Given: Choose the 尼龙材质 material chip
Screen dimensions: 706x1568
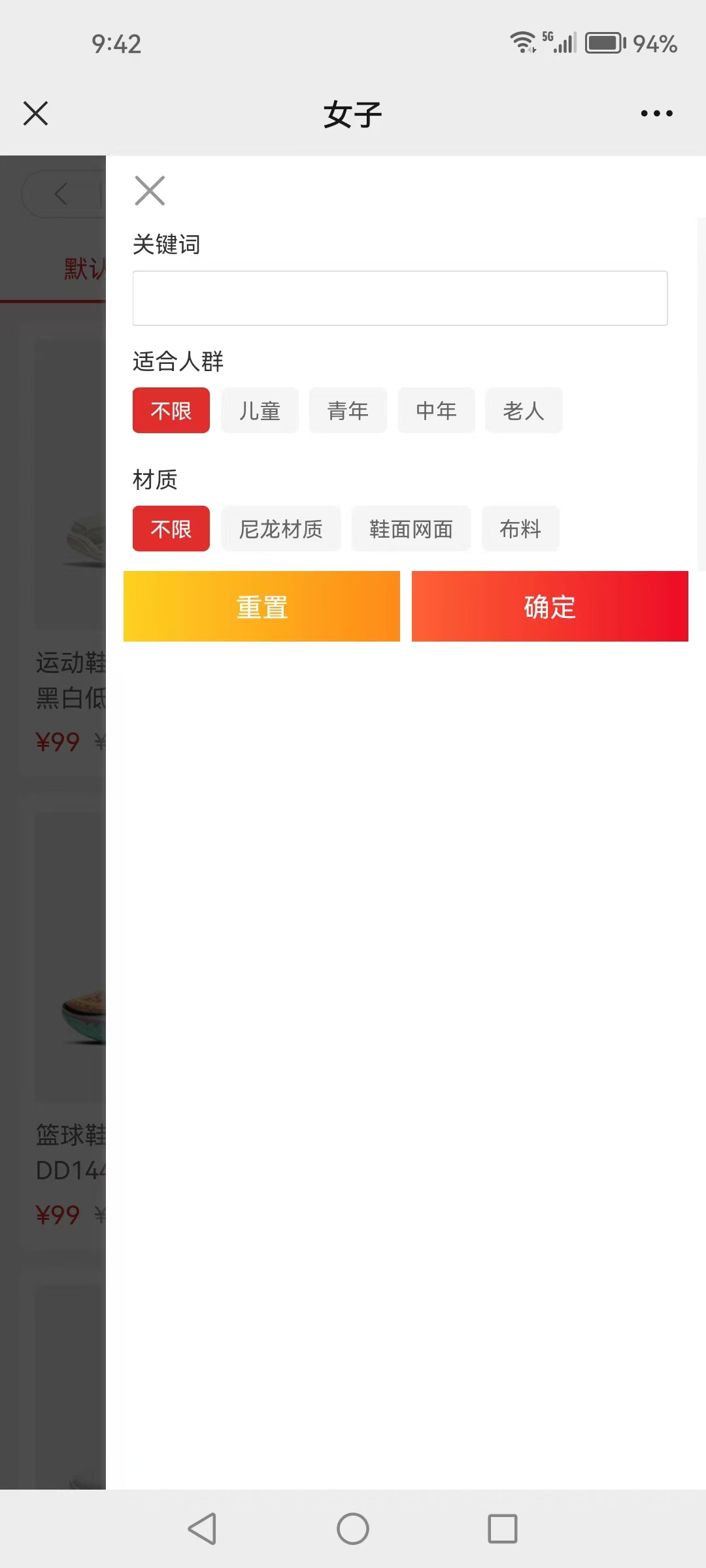Looking at the screenshot, I should (x=281, y=529).
